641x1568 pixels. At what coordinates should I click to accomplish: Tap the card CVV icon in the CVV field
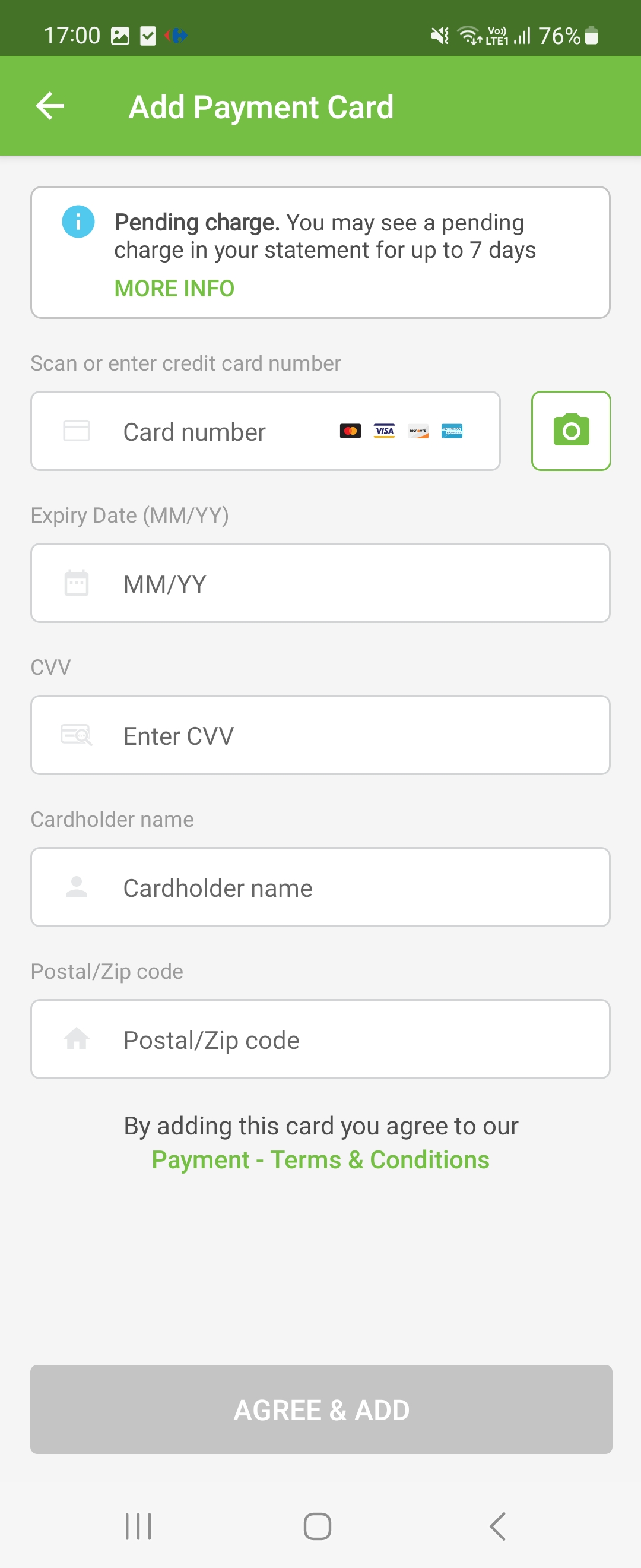click(x=75, y=735)
